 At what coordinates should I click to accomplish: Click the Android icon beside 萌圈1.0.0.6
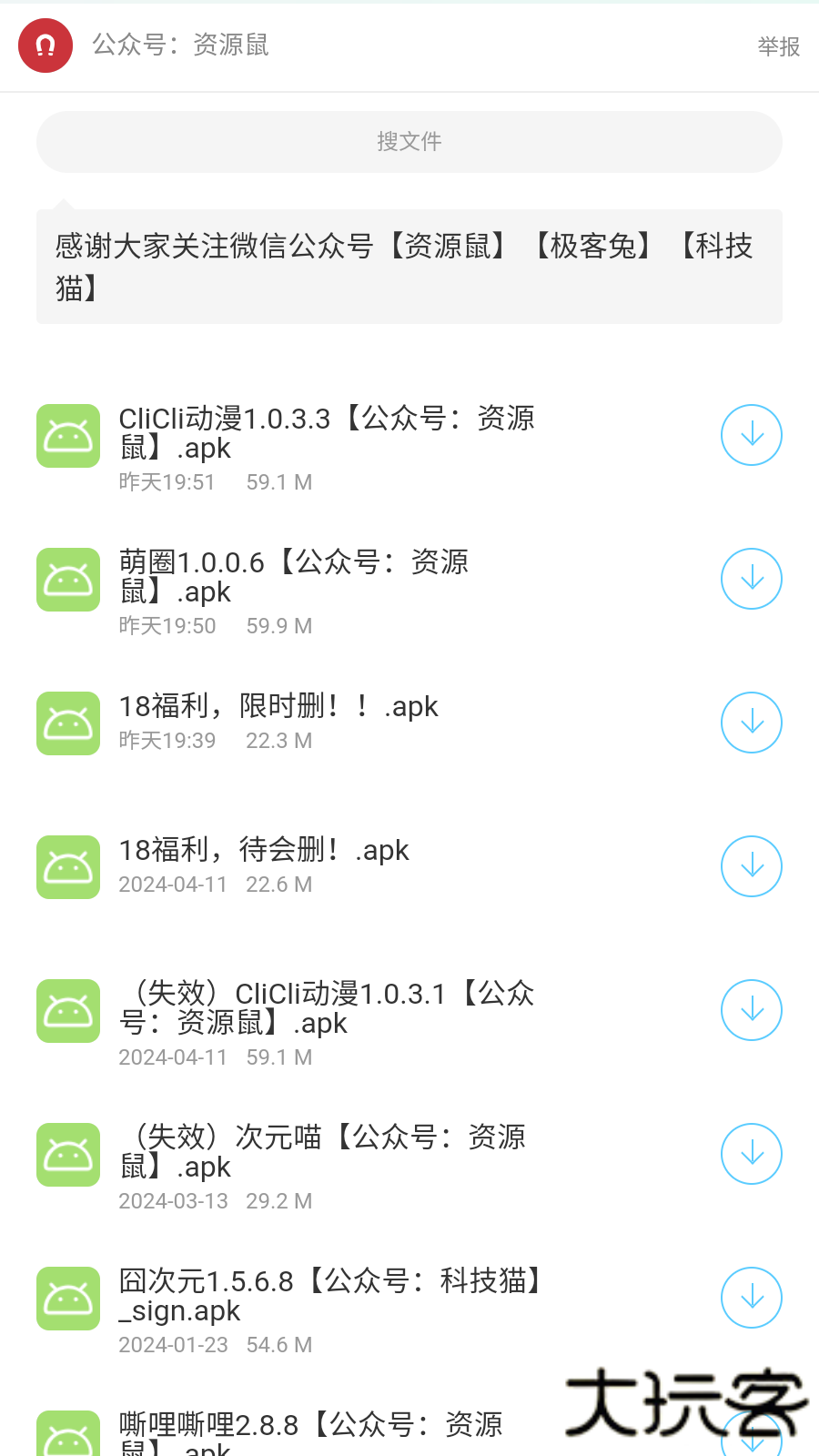pyautogui.click(x=67, y=580)
